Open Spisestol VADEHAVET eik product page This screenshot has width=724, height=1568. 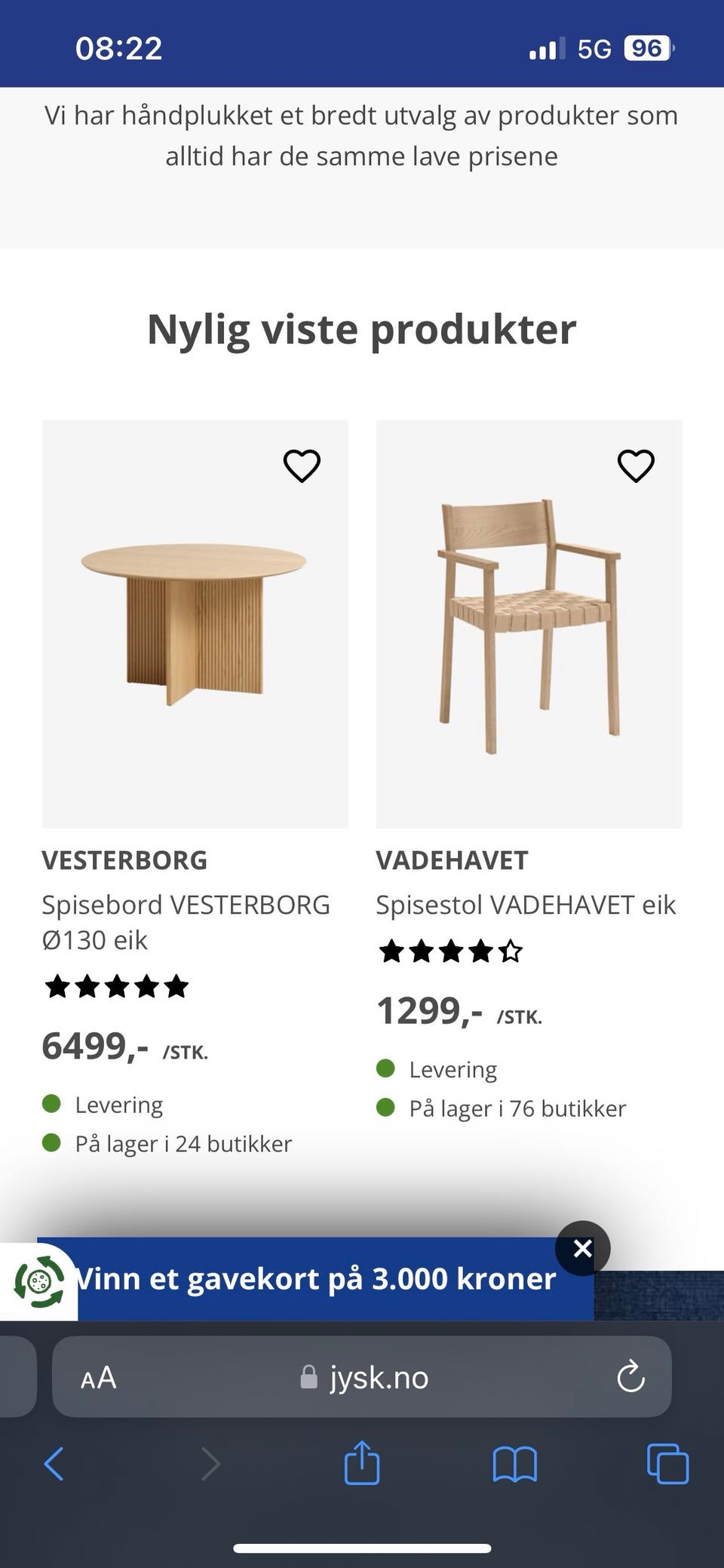point(526,904)
